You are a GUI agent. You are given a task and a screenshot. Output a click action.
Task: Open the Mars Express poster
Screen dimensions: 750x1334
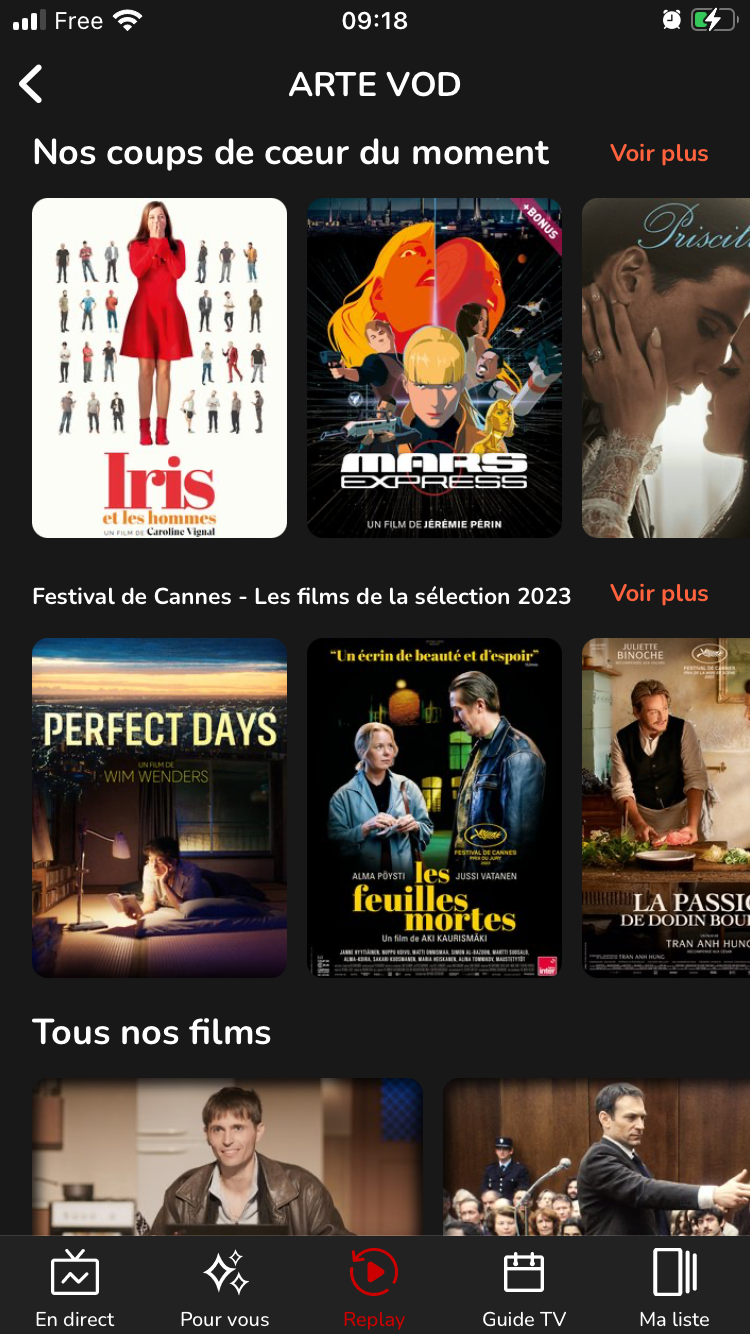(x=434, y=367)
